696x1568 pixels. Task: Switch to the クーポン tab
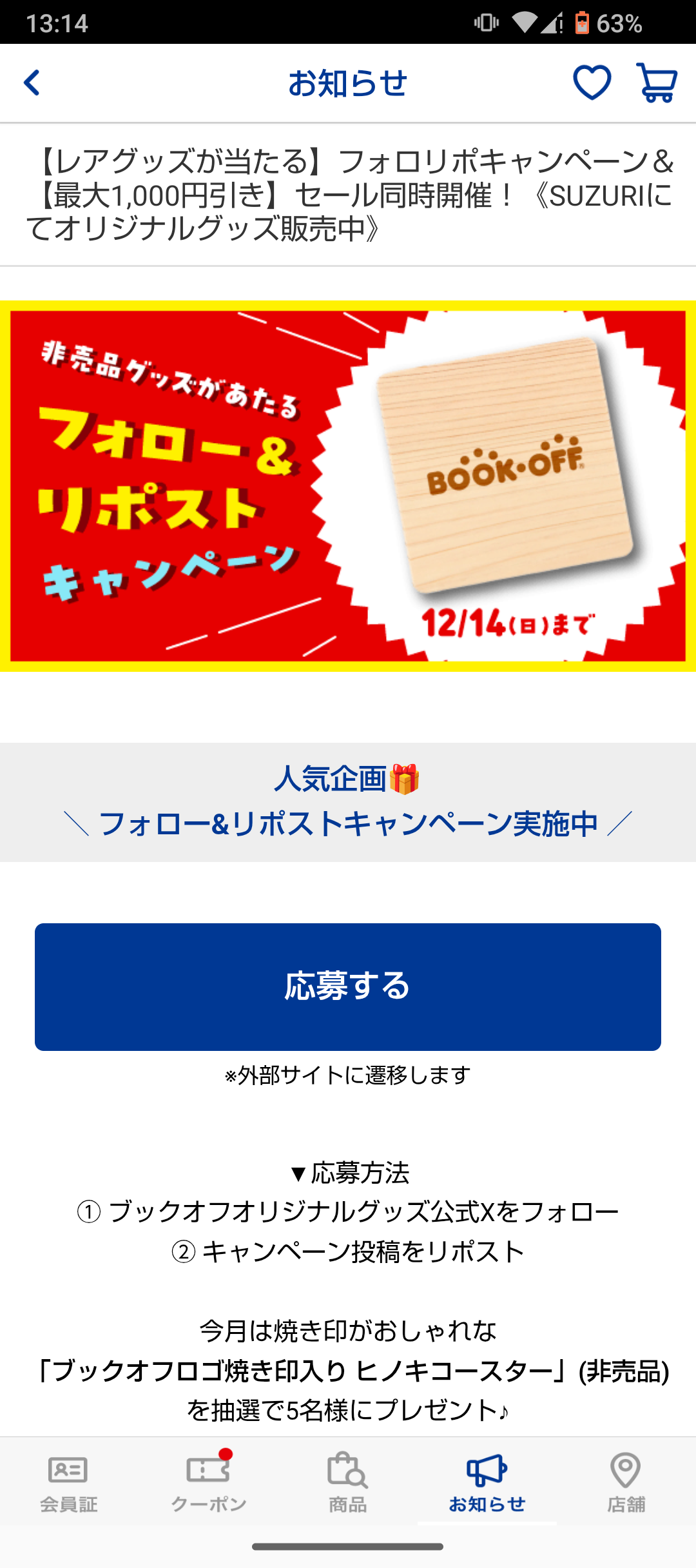(x=208, y=1483)
